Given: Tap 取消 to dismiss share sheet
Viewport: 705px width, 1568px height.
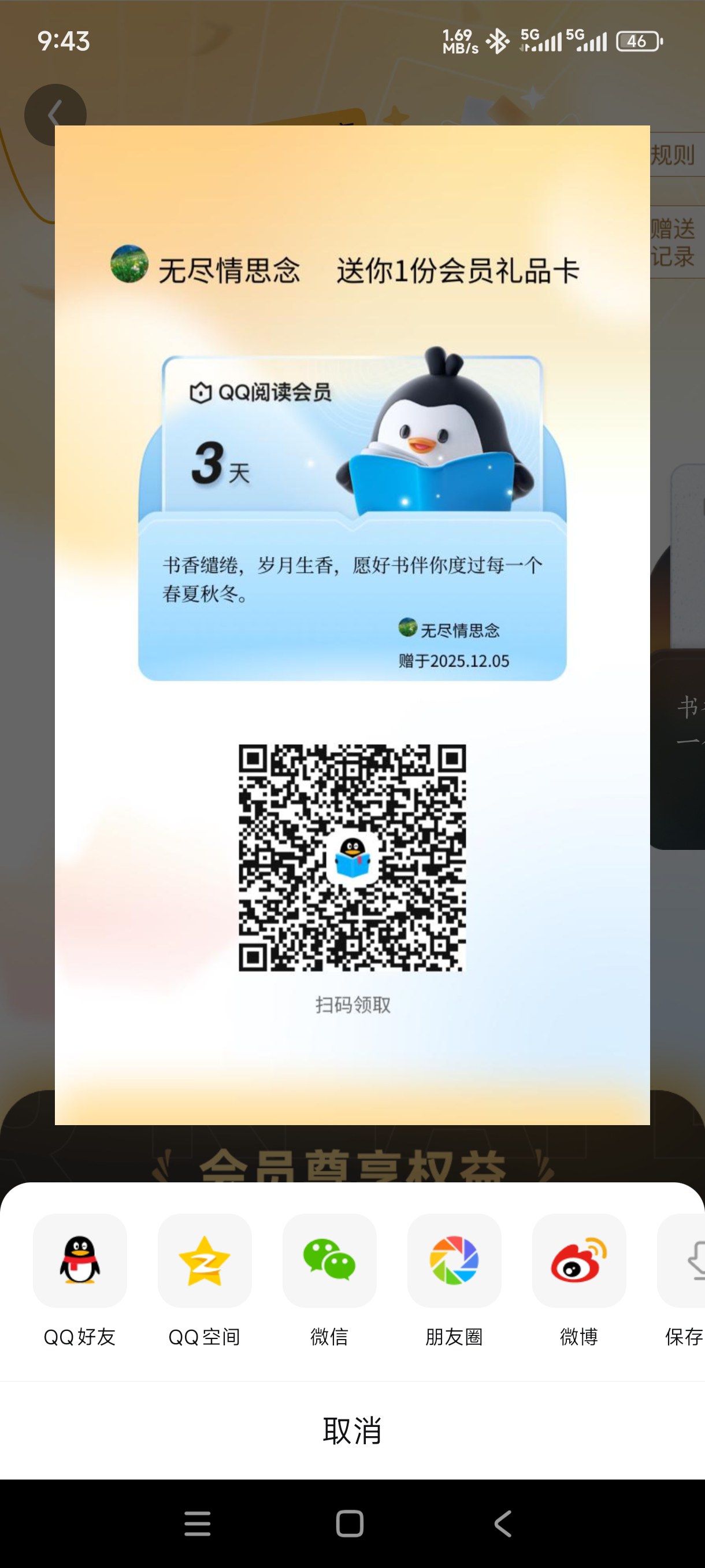Looking at the screenshot, I should click(352, 1430).
